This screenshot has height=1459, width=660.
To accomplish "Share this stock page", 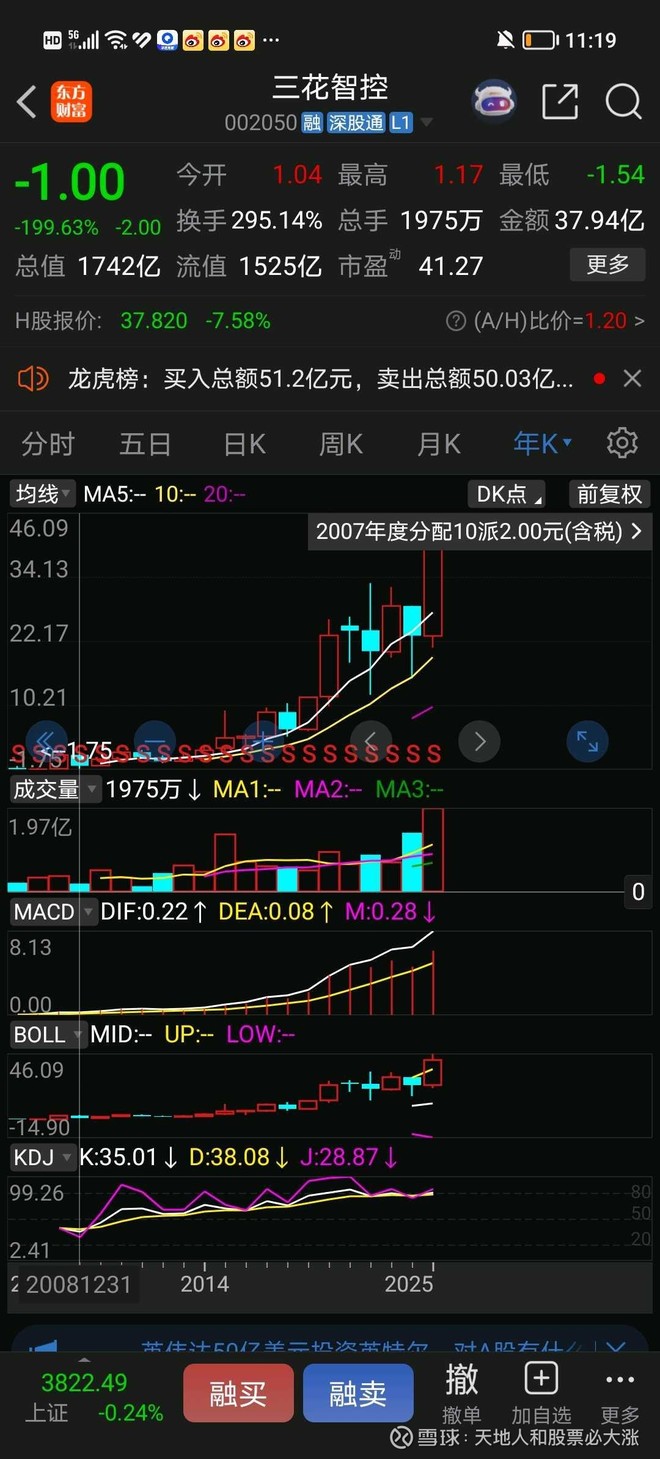I will 560,101.
